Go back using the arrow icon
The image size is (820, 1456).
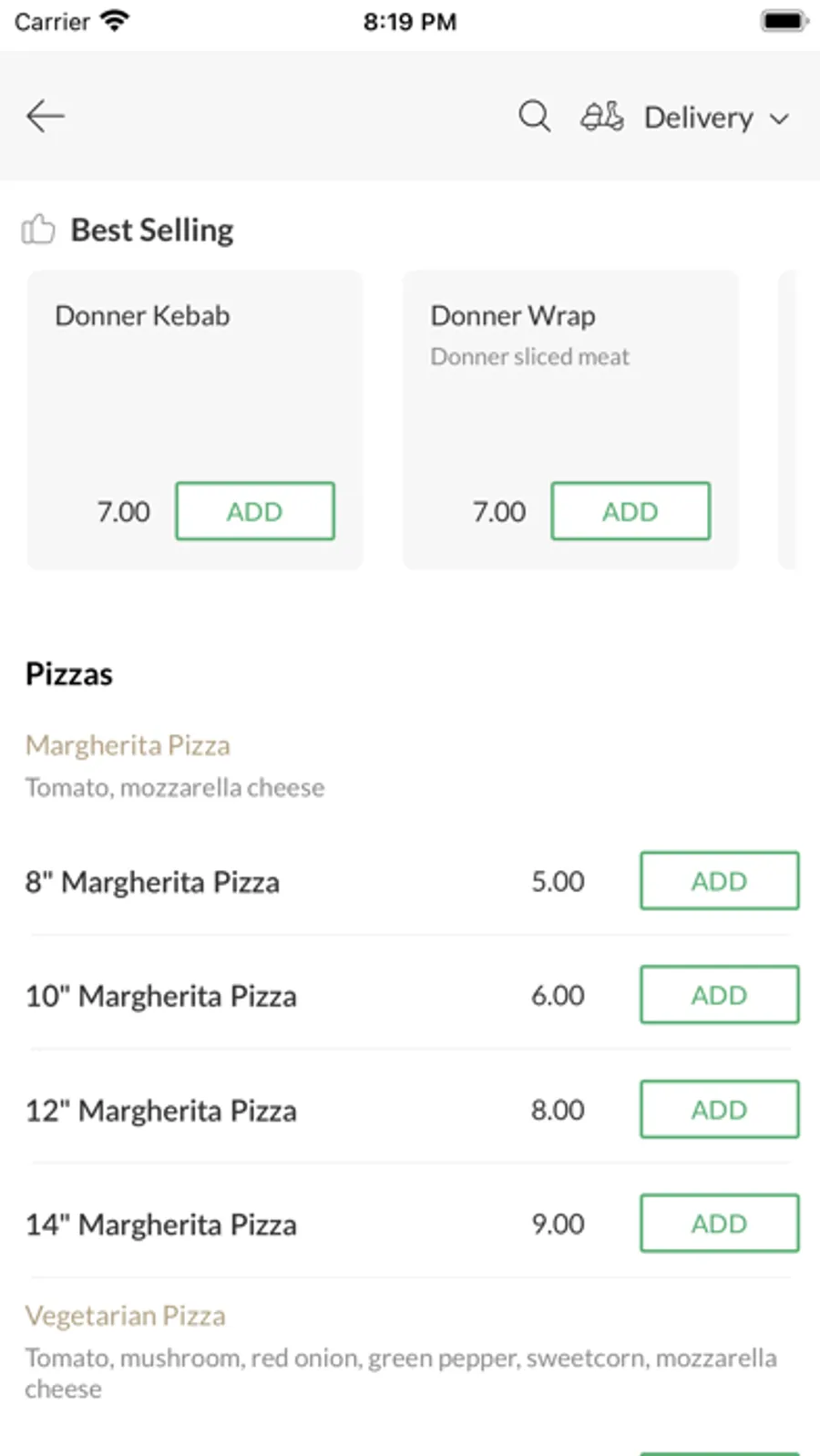pos(45,117)
